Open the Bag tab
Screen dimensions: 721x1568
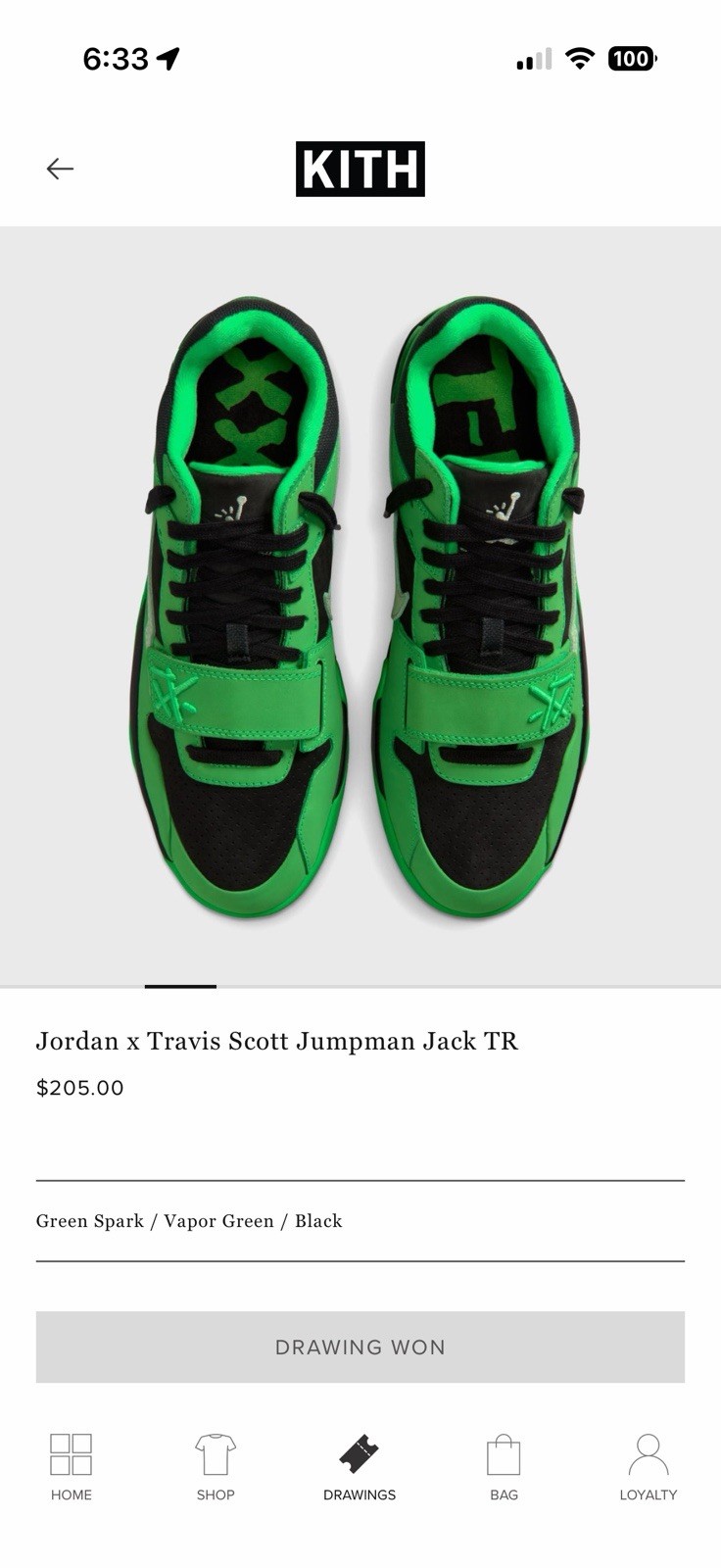(504, 1465)
